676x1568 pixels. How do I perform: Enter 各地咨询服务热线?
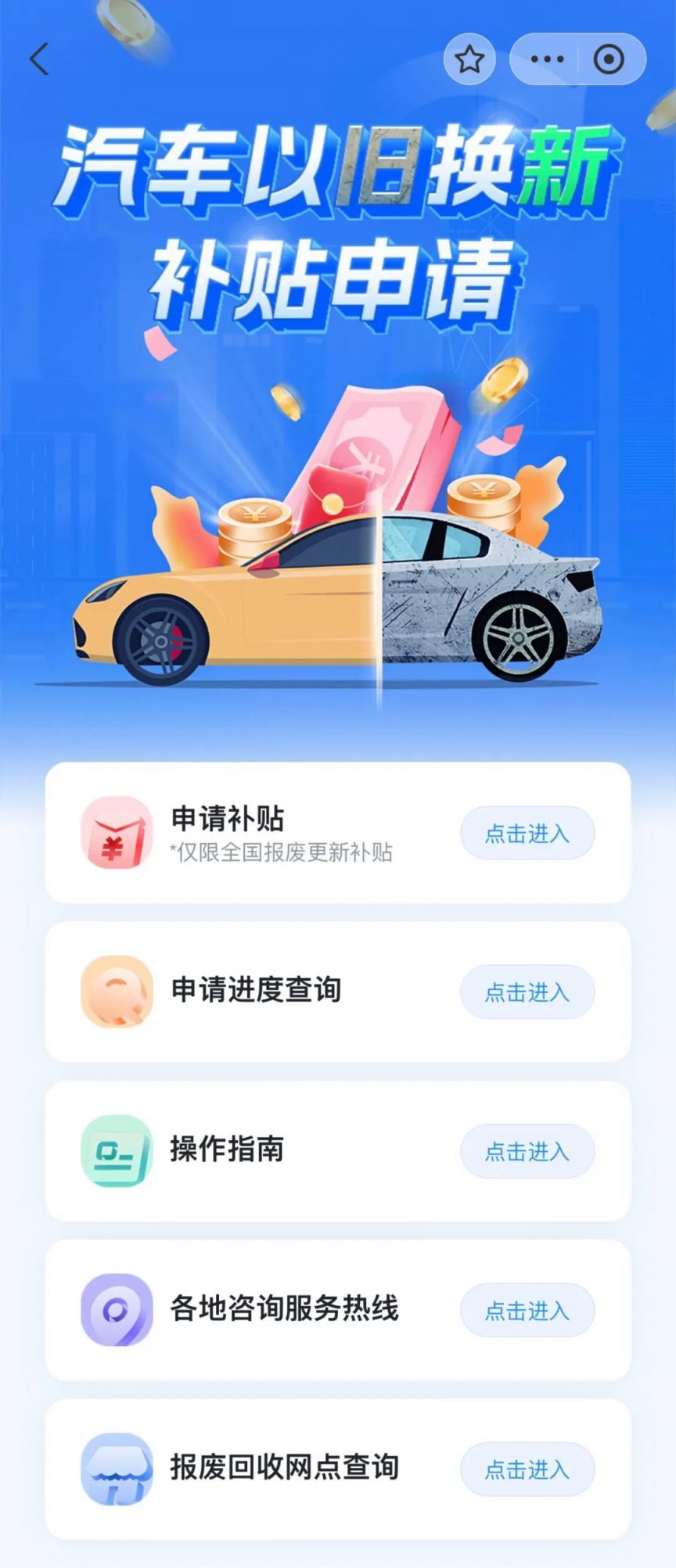[x=527, y=1311]
